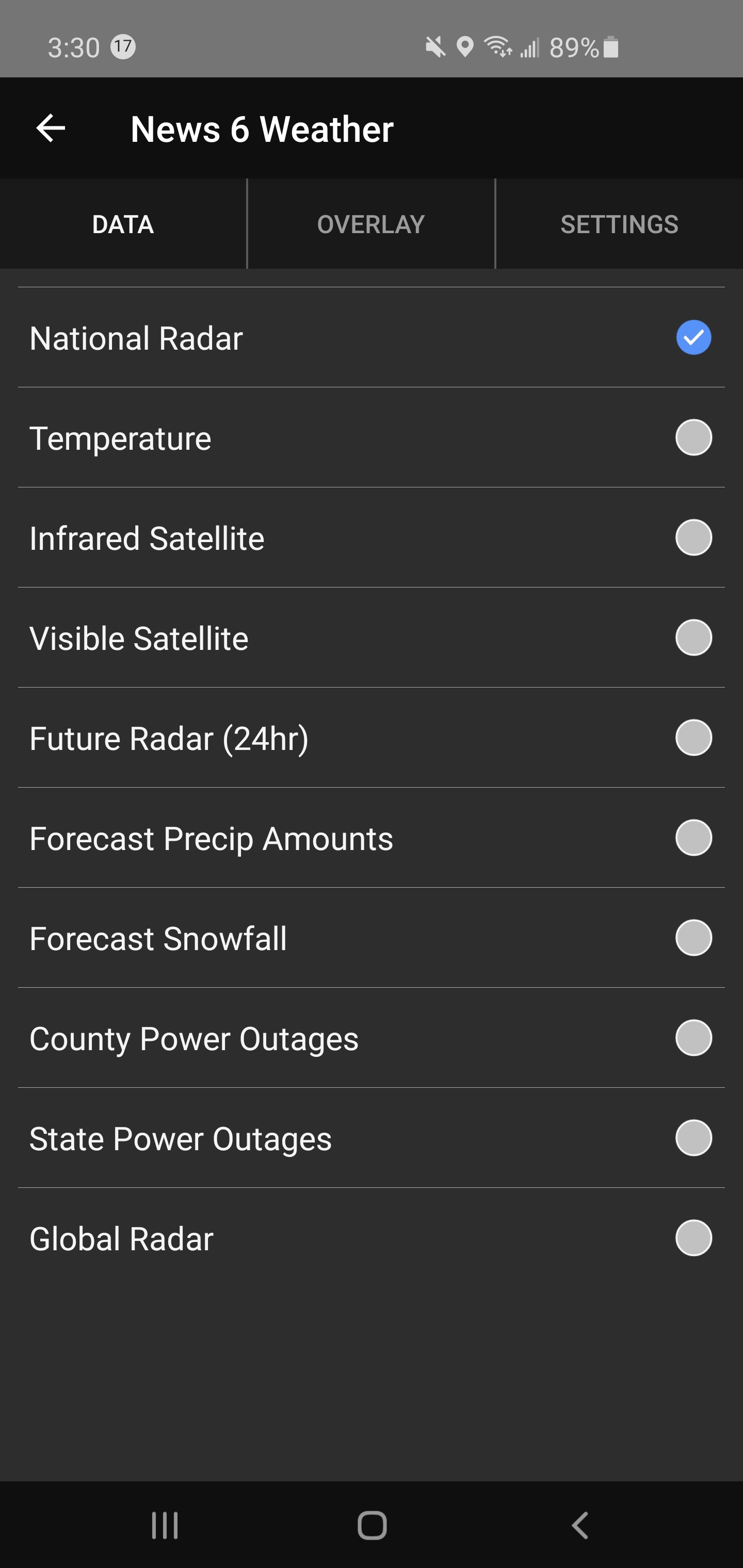
Task: Tap the system home button
Action: 372,1525
